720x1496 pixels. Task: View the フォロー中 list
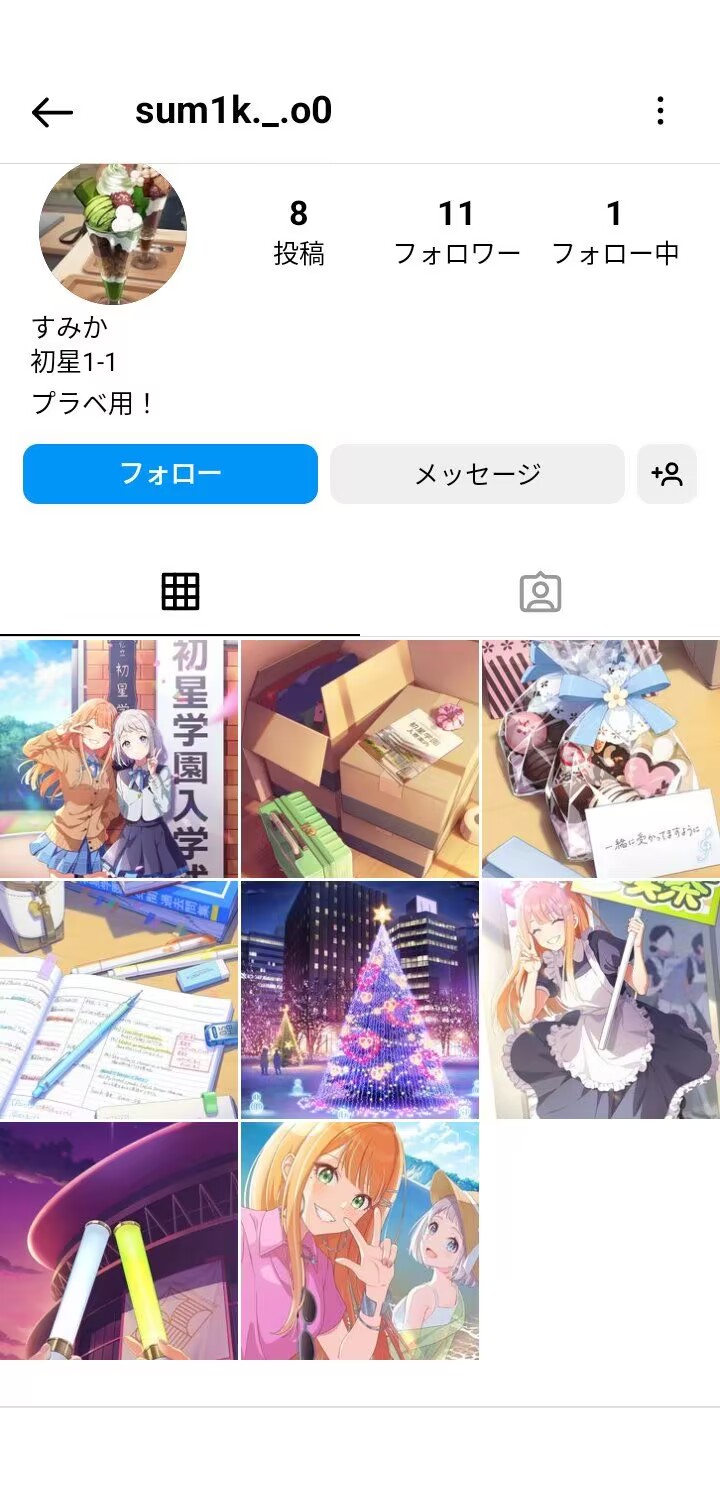(615, 232)
